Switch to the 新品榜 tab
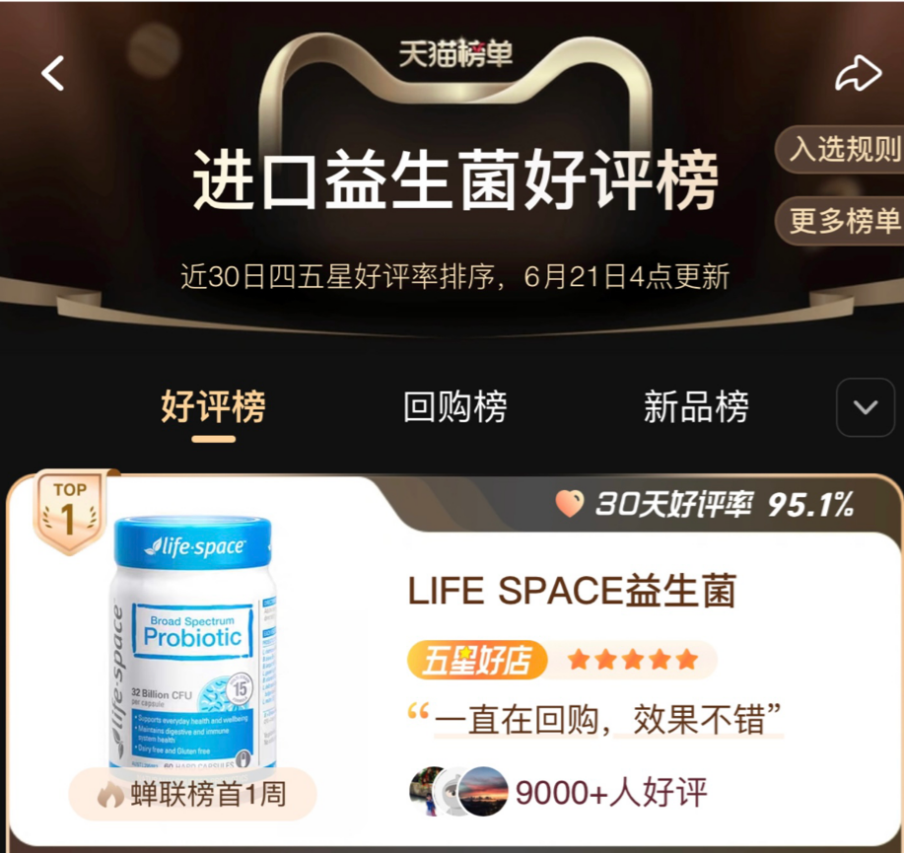The height and width of the screenshot is (853, 904). (696, 407)
